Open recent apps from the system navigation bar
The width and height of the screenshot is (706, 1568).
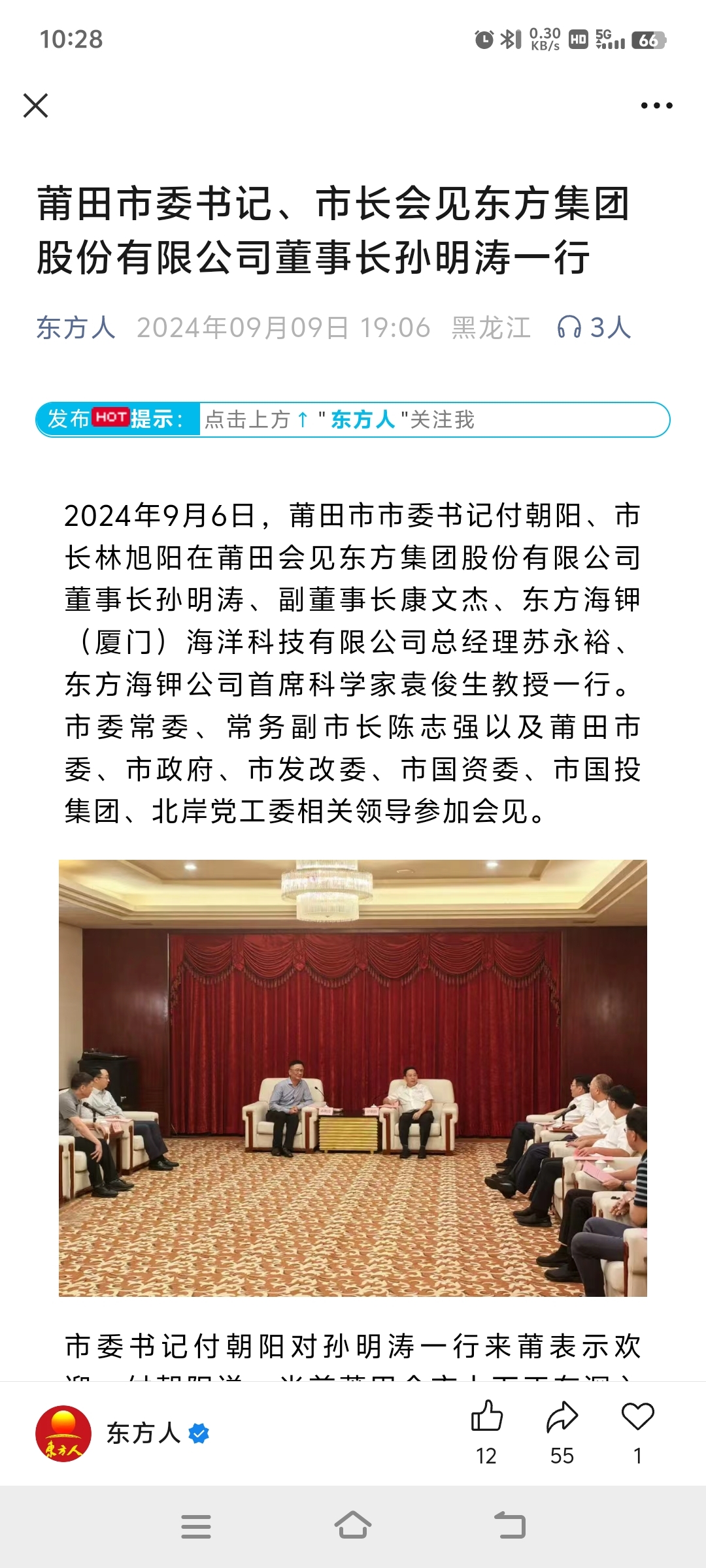[196, 1527]
